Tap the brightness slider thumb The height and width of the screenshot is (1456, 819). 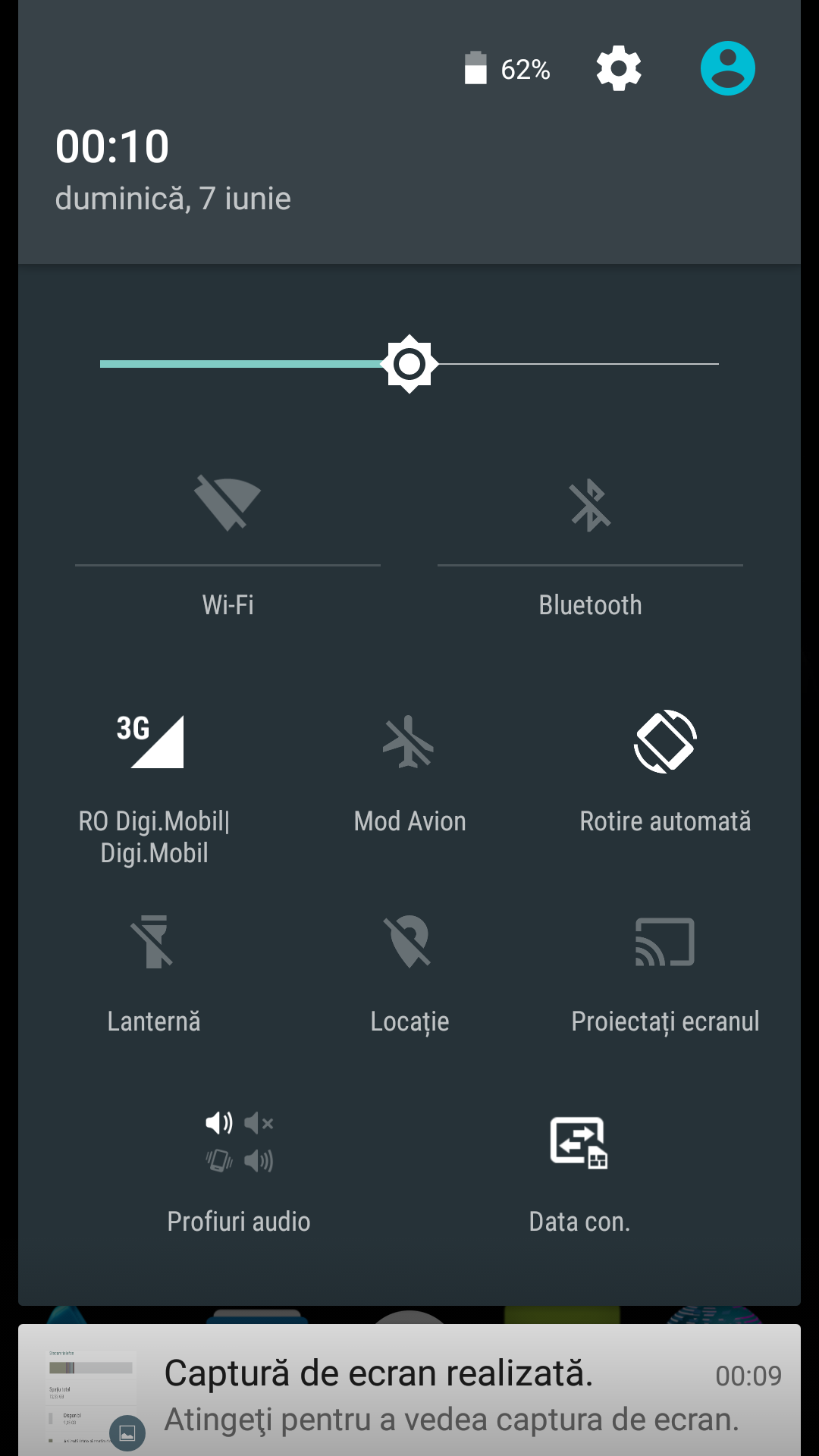click(x=409, y=364)
